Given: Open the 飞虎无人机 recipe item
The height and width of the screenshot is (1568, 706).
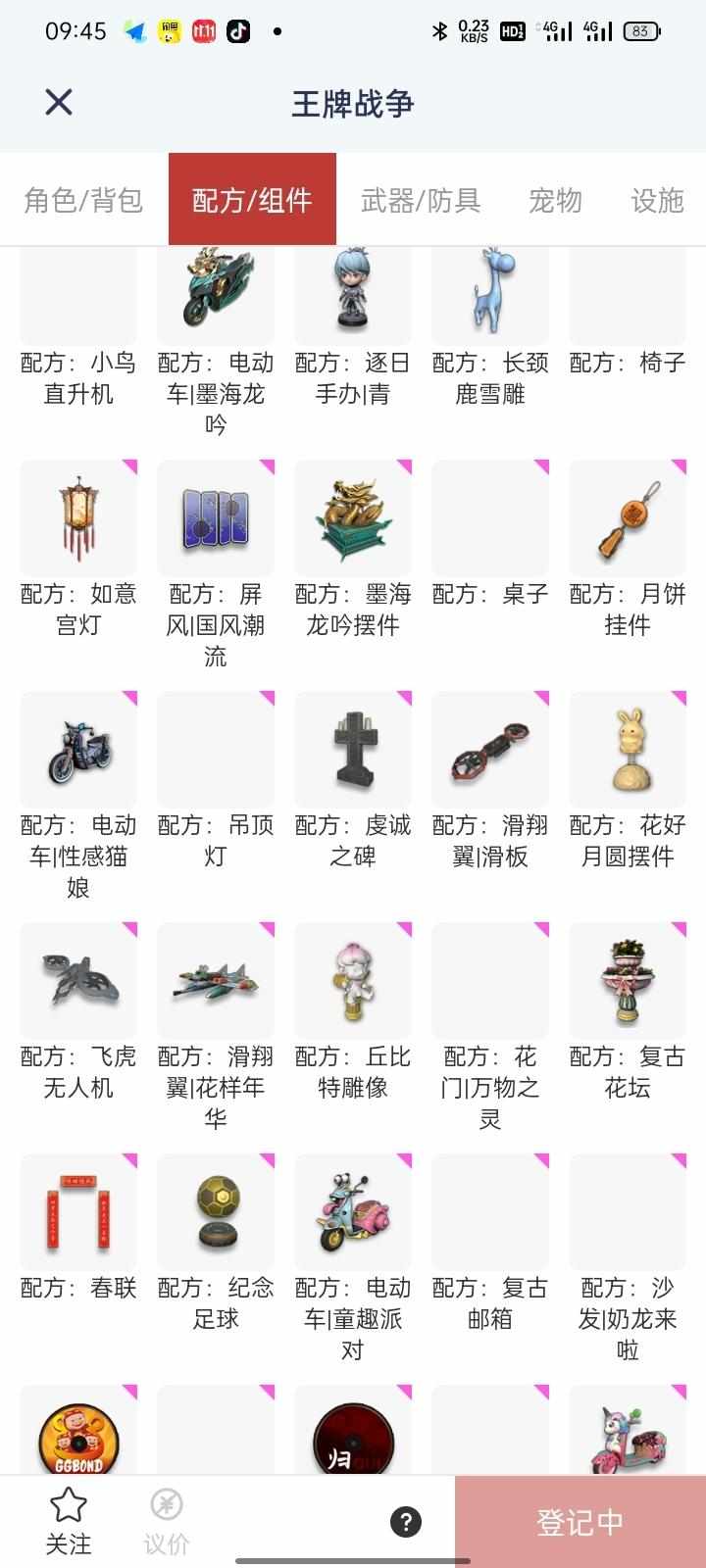Looking at the screenshot, I should click(78, 980).
